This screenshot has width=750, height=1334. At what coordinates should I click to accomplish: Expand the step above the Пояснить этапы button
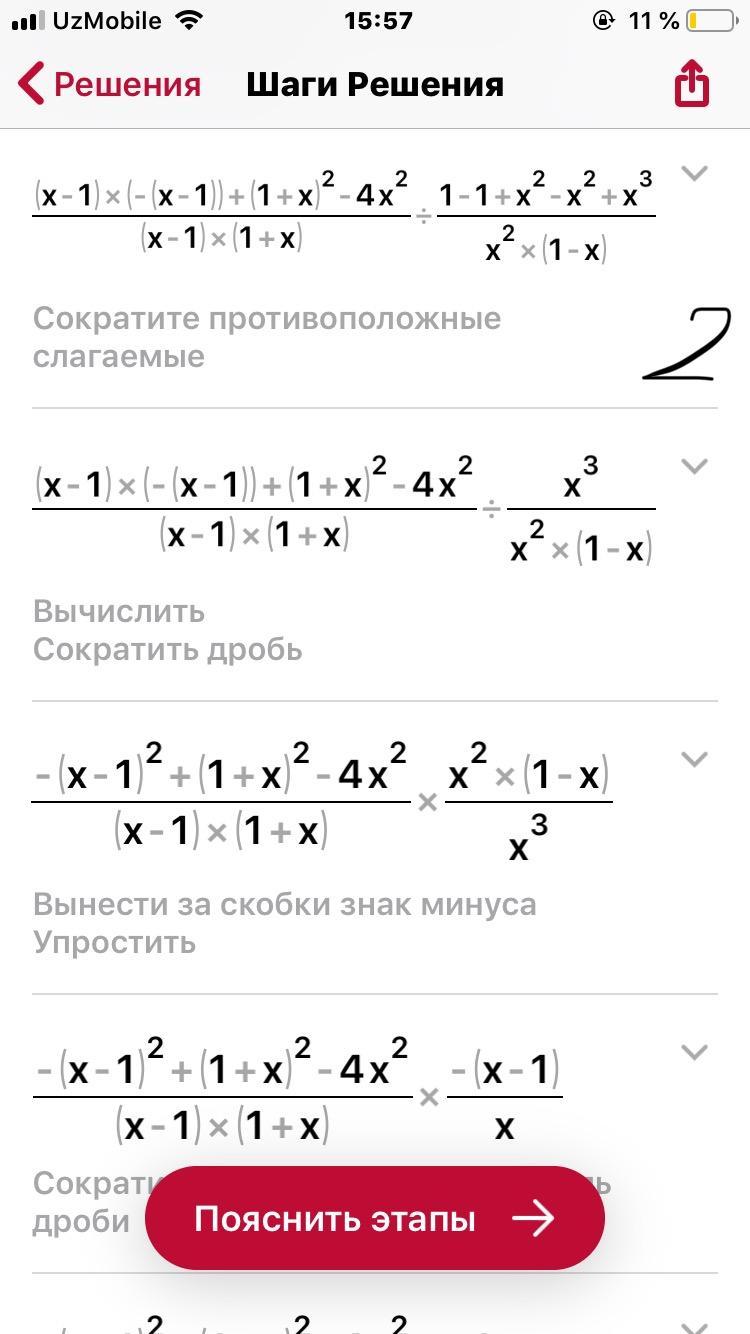tap(694, 1052)
